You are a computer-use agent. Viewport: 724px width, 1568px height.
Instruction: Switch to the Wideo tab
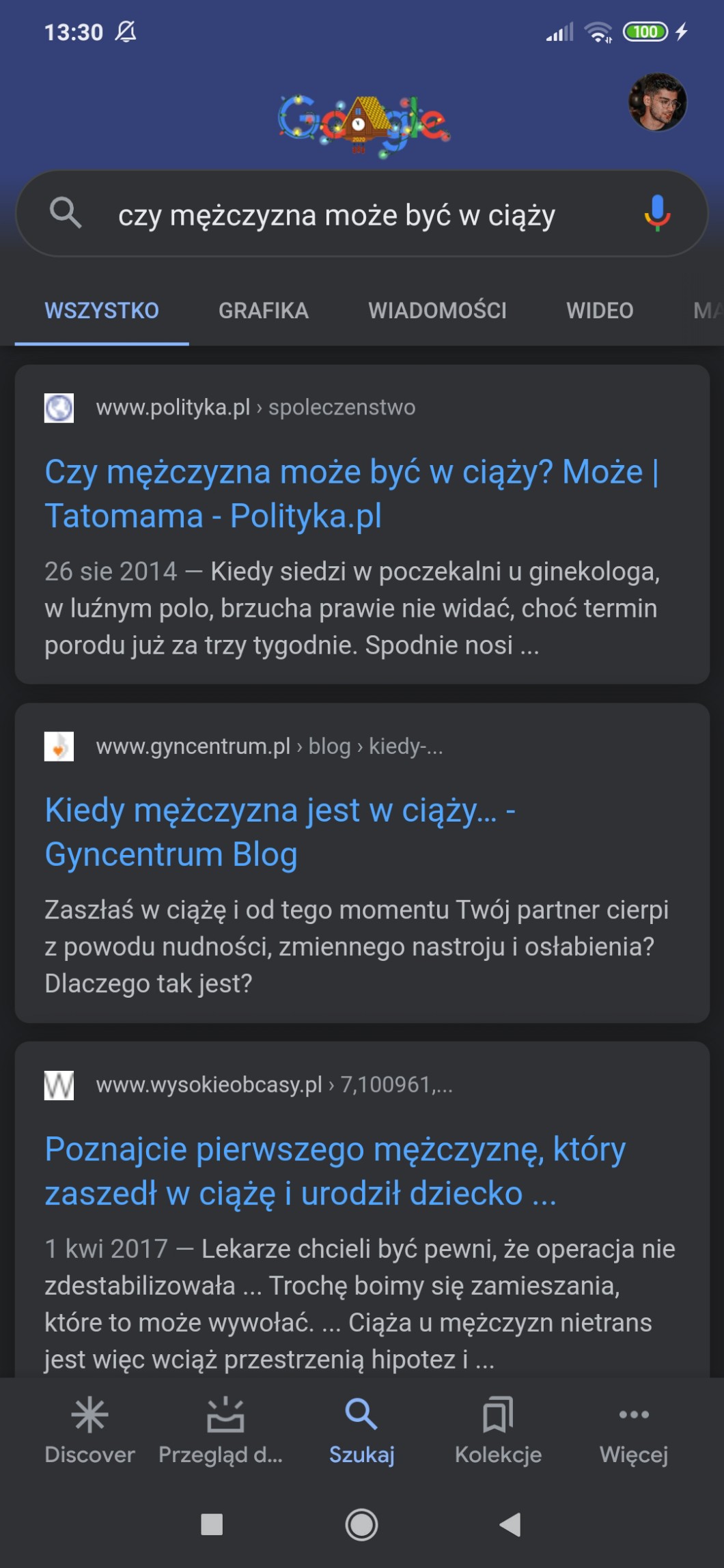599,311
